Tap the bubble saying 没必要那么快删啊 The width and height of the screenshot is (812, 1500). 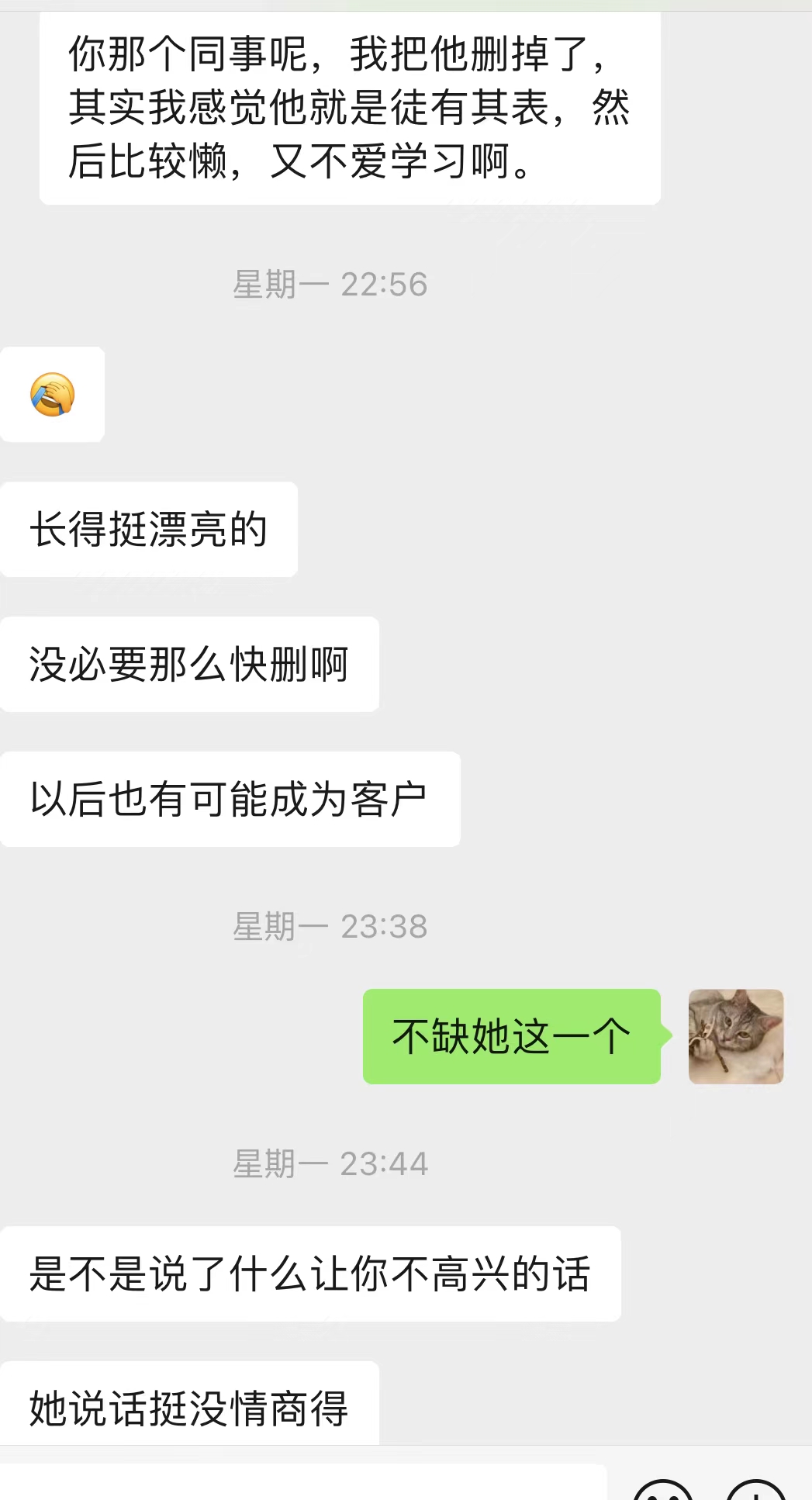(x=188, y=662)
